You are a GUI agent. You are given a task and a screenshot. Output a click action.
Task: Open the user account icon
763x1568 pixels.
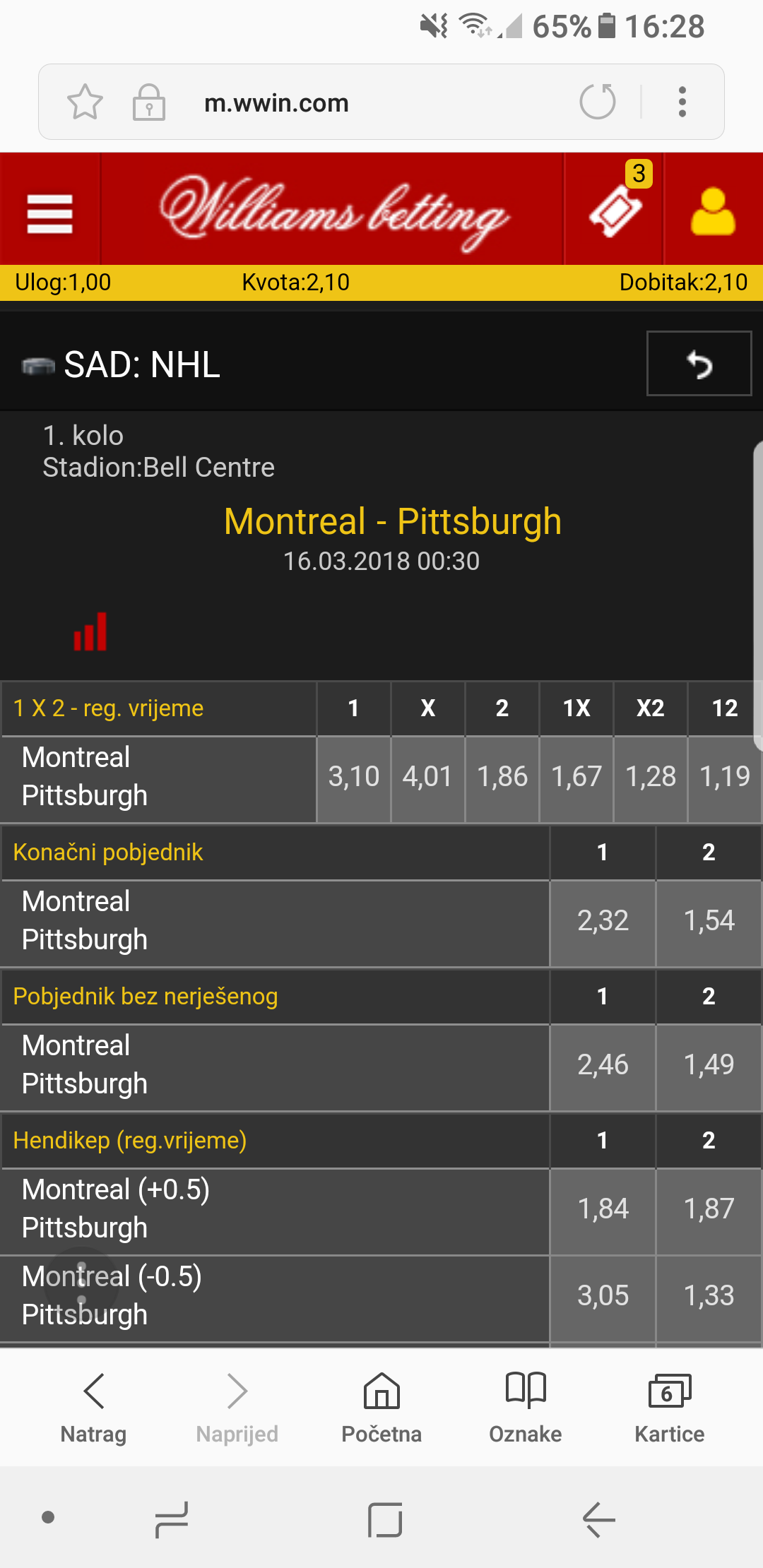click(713, 210)
